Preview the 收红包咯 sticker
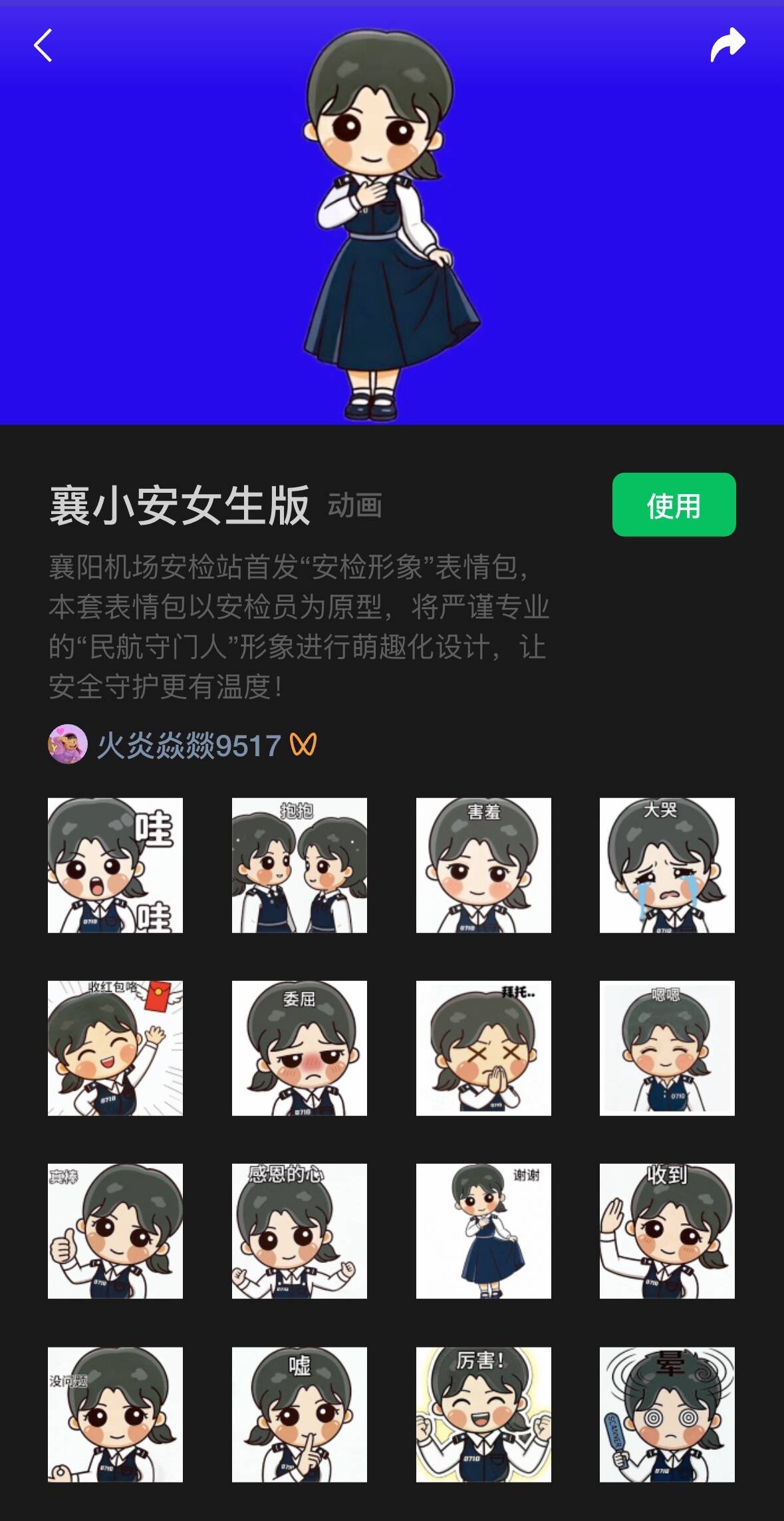This screenshot has height=1521, width=784. coord(115,1048)
